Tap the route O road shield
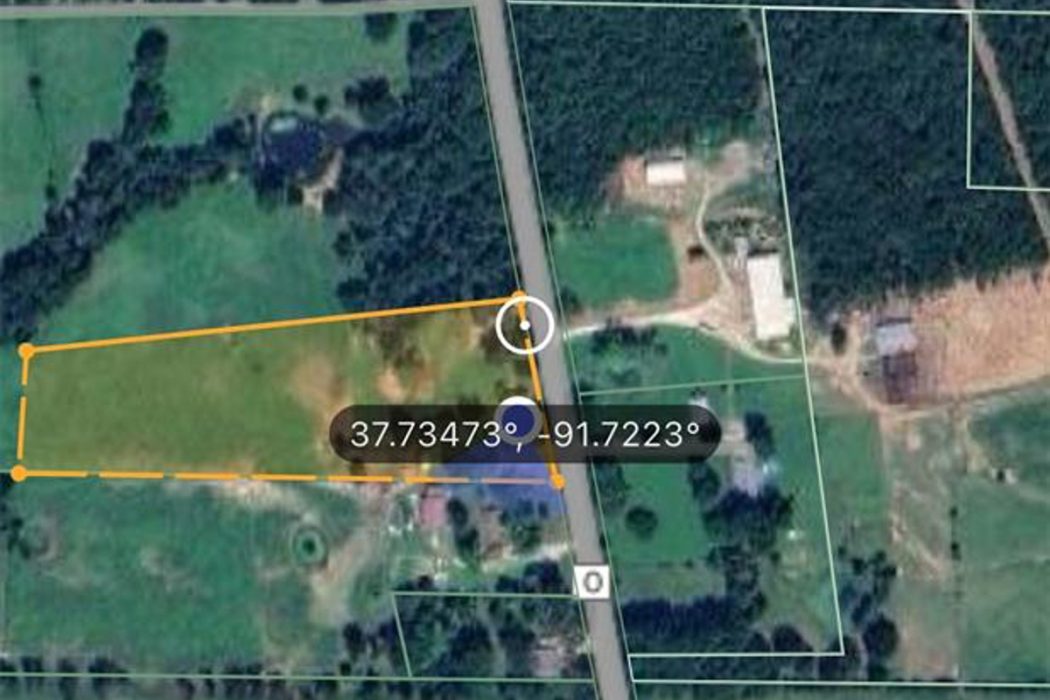The height and width of the screenshot is (700, 1050). click(592, 582)
